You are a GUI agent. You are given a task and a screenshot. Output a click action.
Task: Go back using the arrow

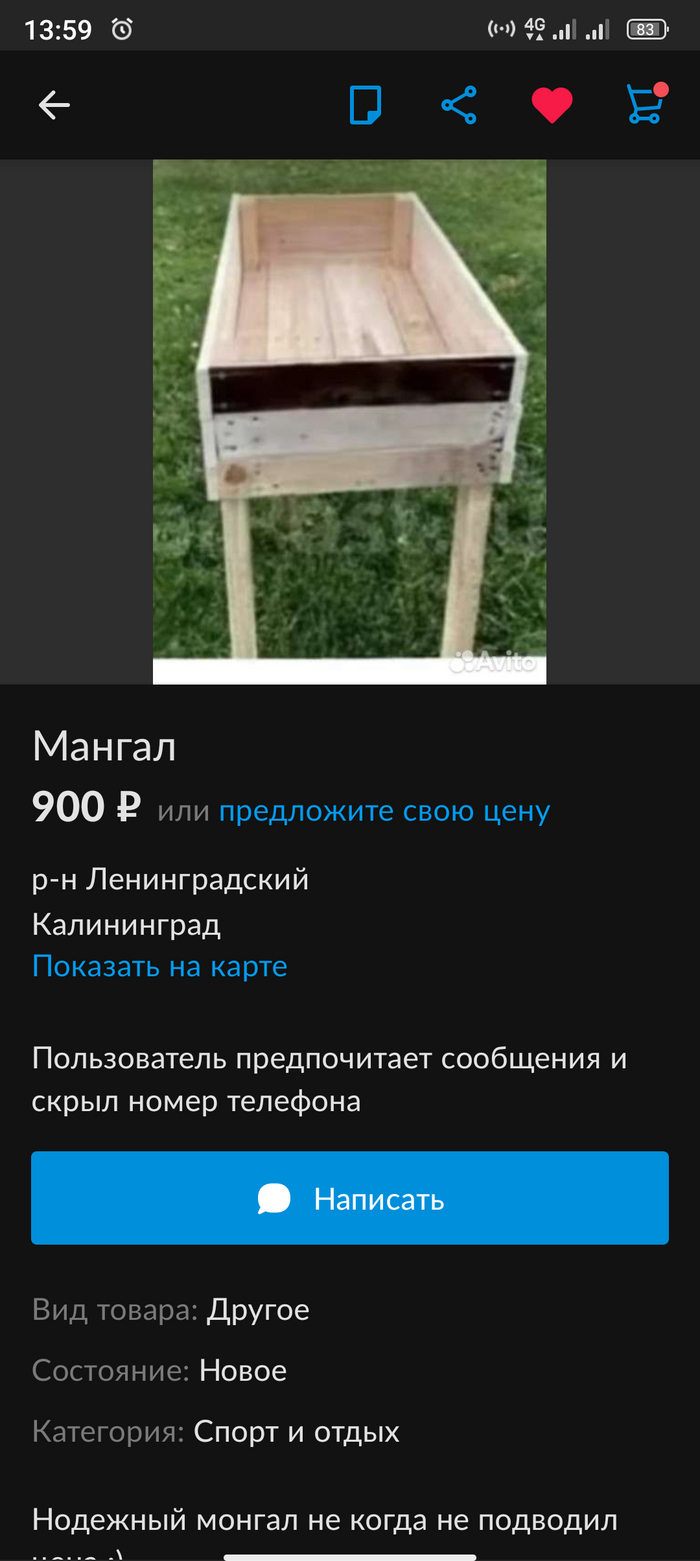point(54,105)
